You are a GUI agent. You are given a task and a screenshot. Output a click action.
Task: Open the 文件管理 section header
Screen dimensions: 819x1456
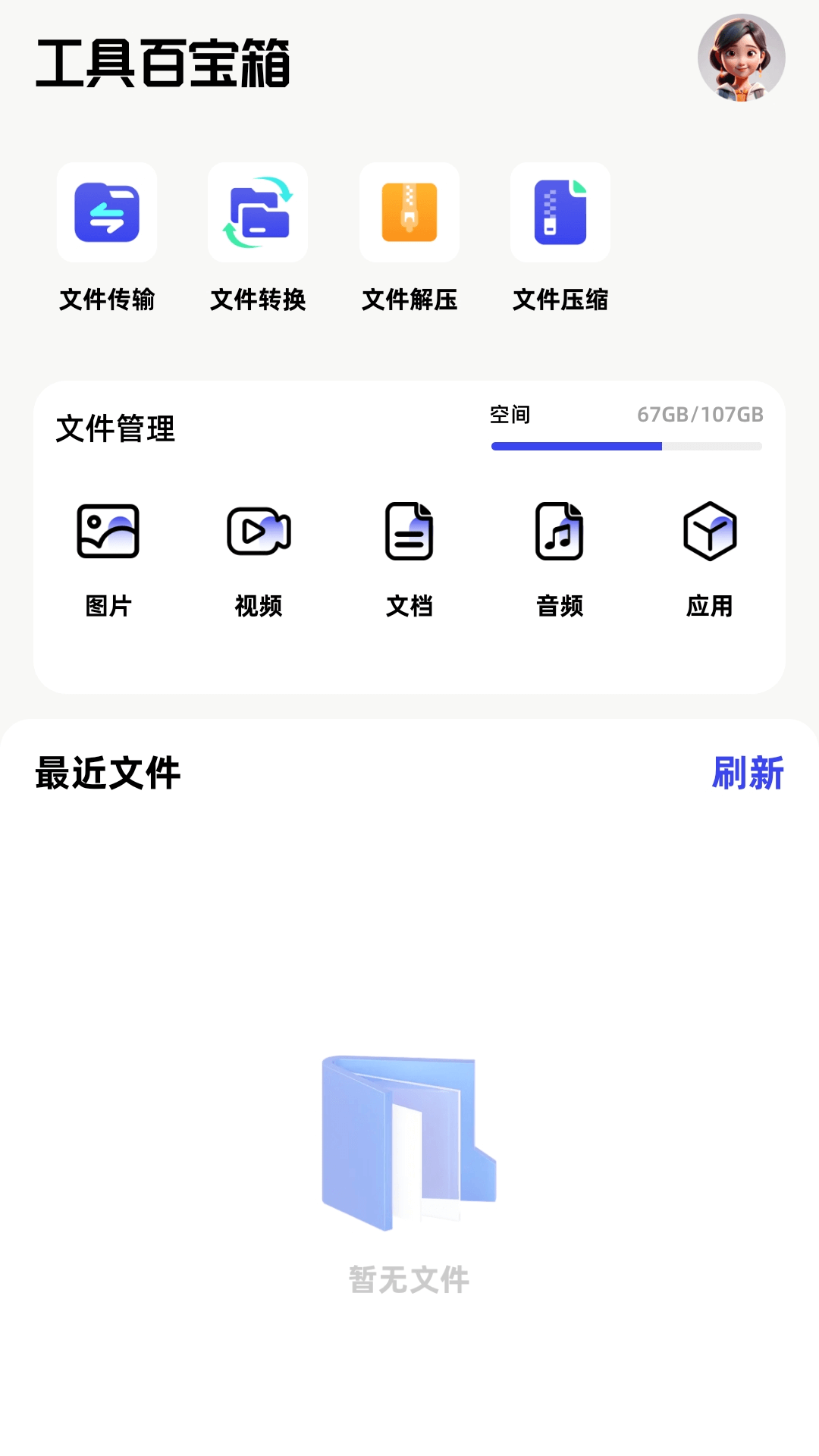point(115,429)
